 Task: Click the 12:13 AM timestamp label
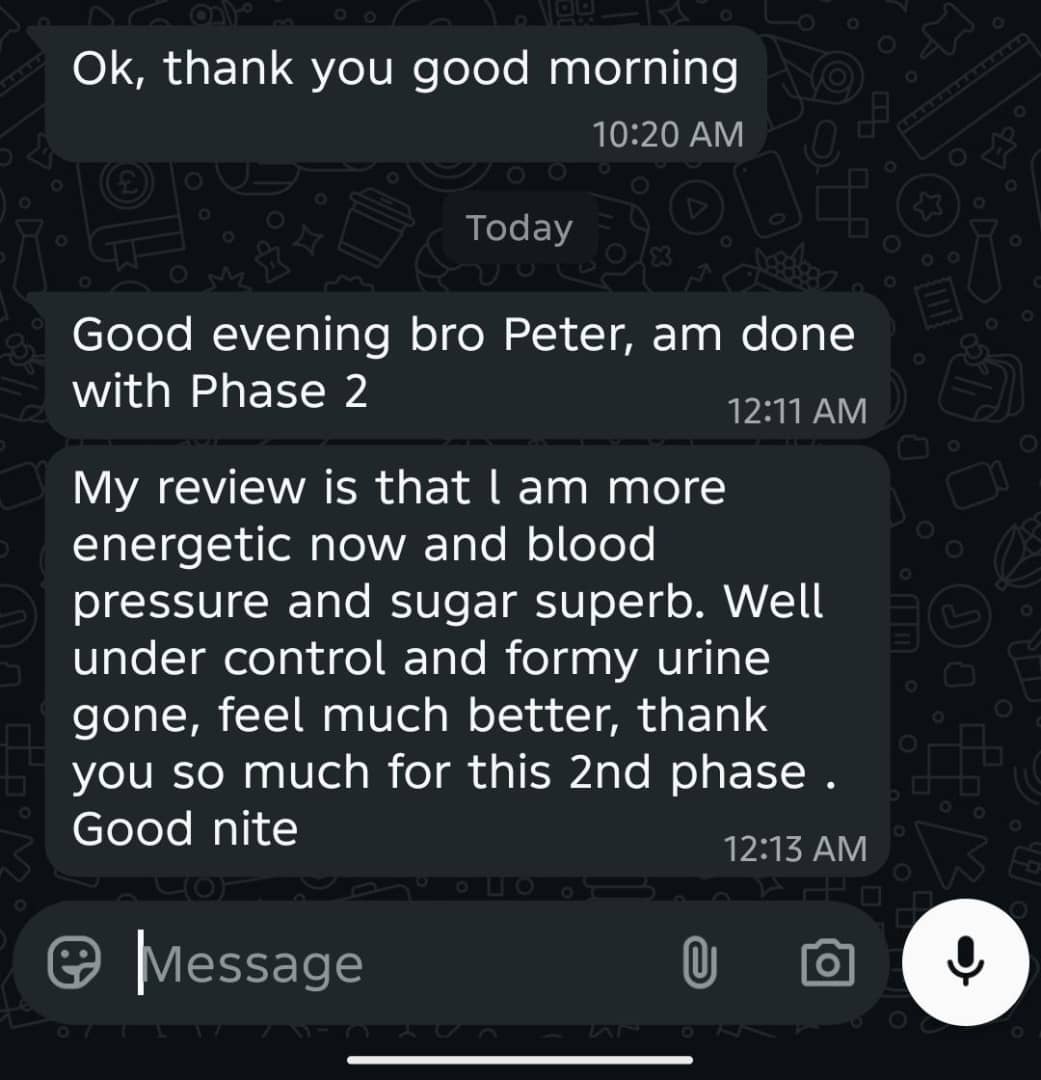(x=797, y=848)
